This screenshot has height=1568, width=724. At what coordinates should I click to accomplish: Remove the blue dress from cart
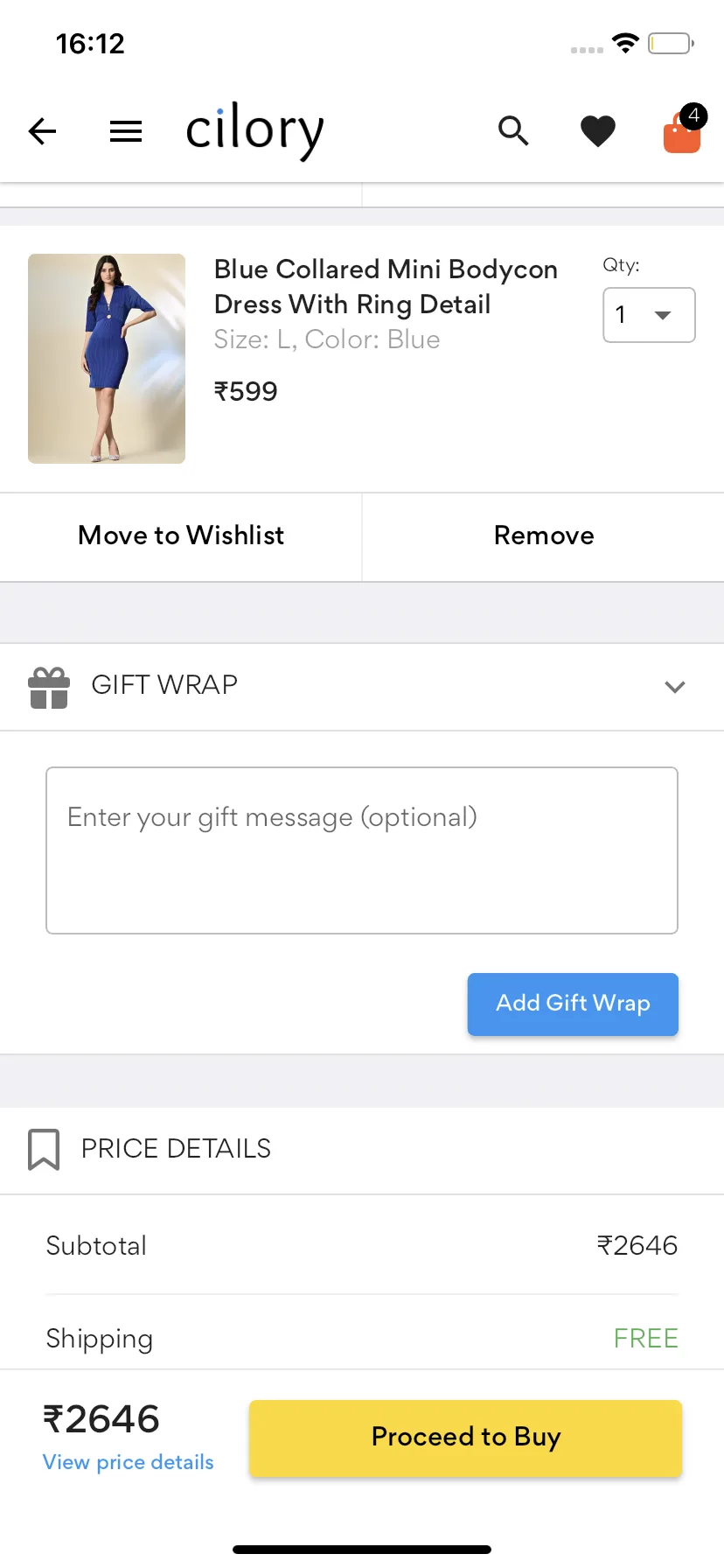pos(544,535)
